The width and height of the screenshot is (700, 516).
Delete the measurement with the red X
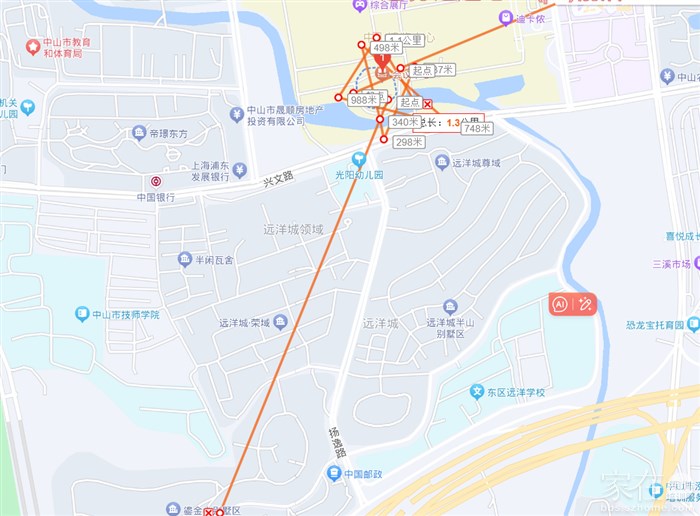pyautogui.click(x=428, y=104)
